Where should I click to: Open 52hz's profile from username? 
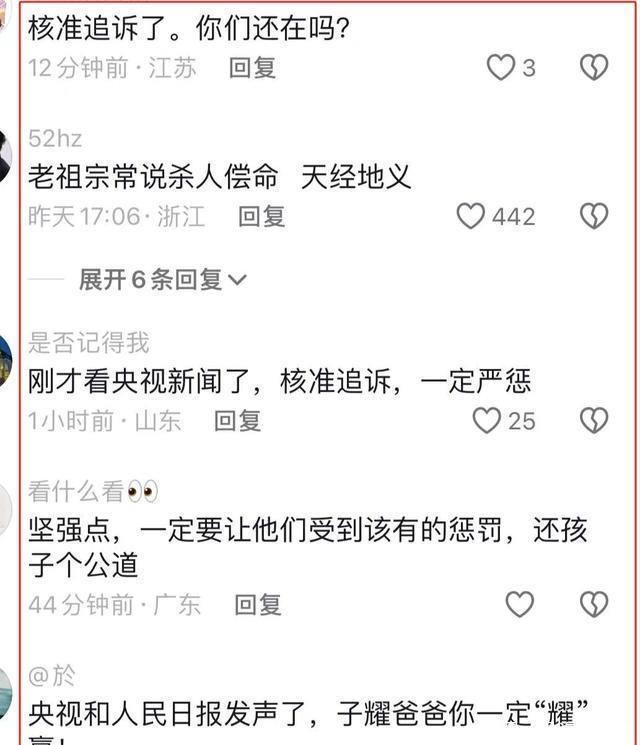coord(55,138)
